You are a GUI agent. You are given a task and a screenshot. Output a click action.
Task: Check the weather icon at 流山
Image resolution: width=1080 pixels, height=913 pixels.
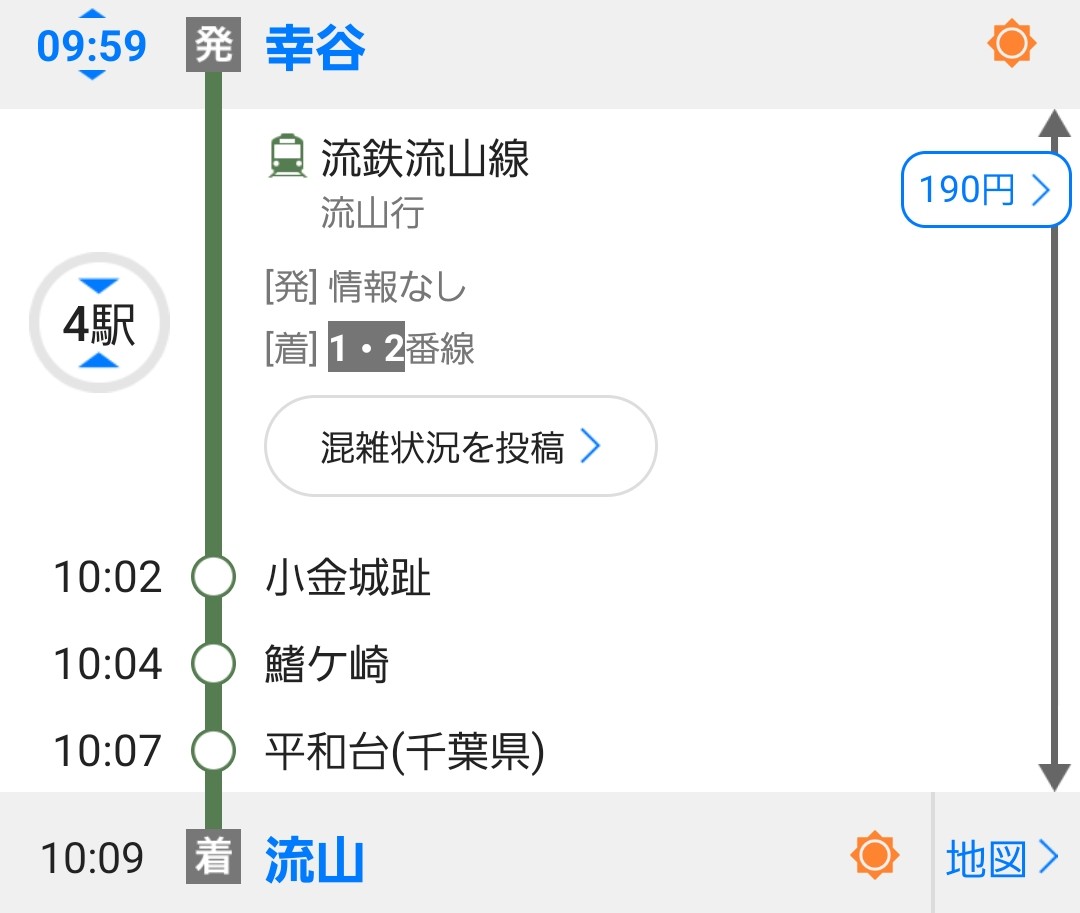click(x=875, y=856)
